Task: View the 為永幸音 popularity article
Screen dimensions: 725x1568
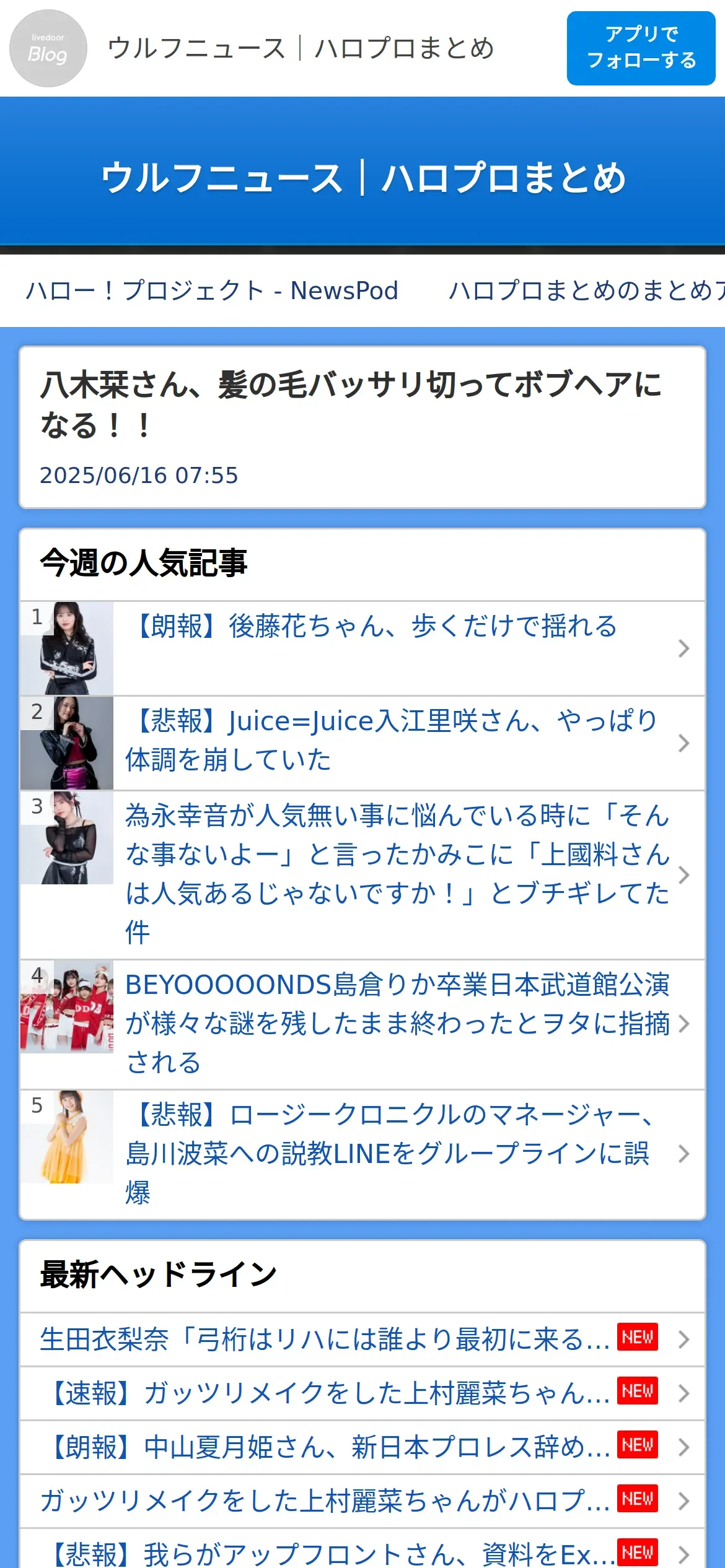Action: 397,873
